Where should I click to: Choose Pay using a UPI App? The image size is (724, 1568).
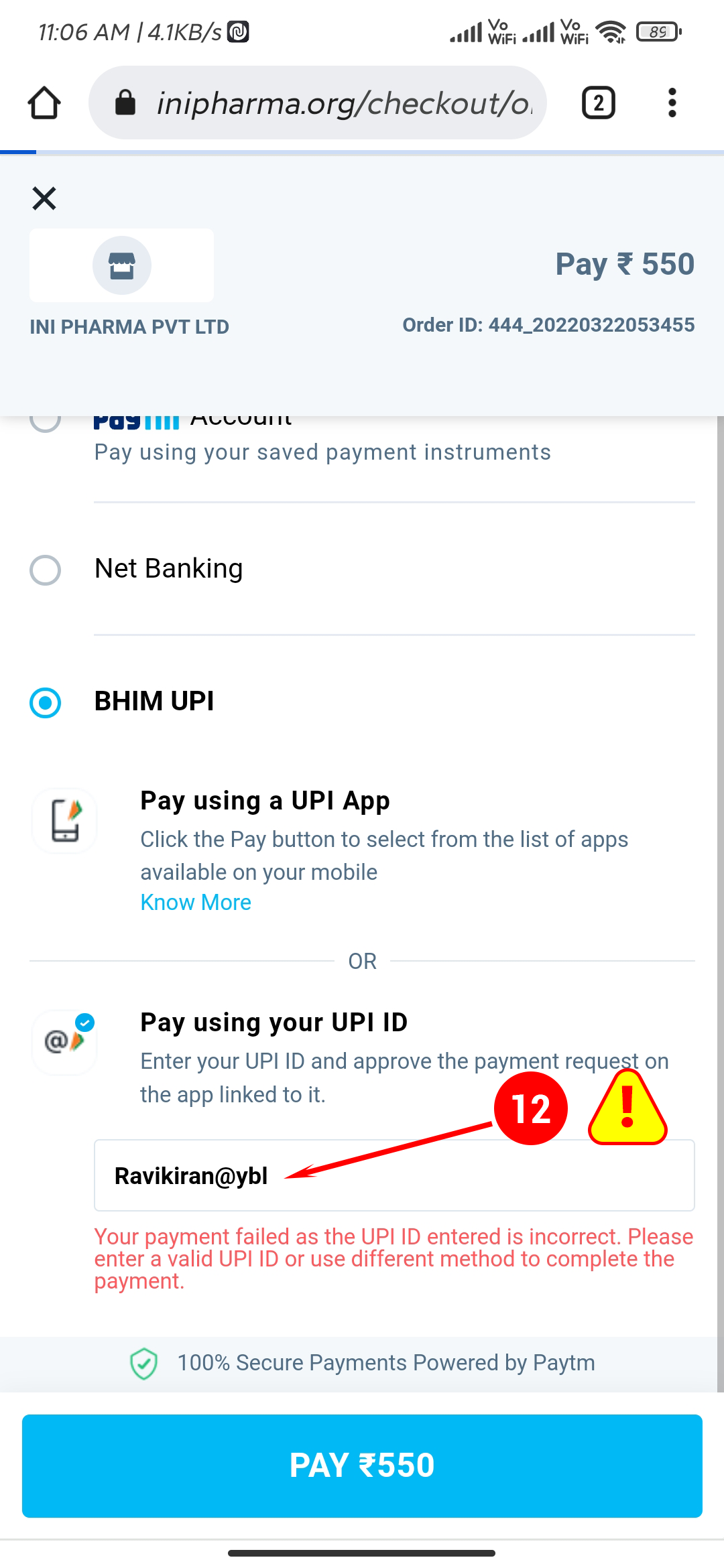pos(265,801)
